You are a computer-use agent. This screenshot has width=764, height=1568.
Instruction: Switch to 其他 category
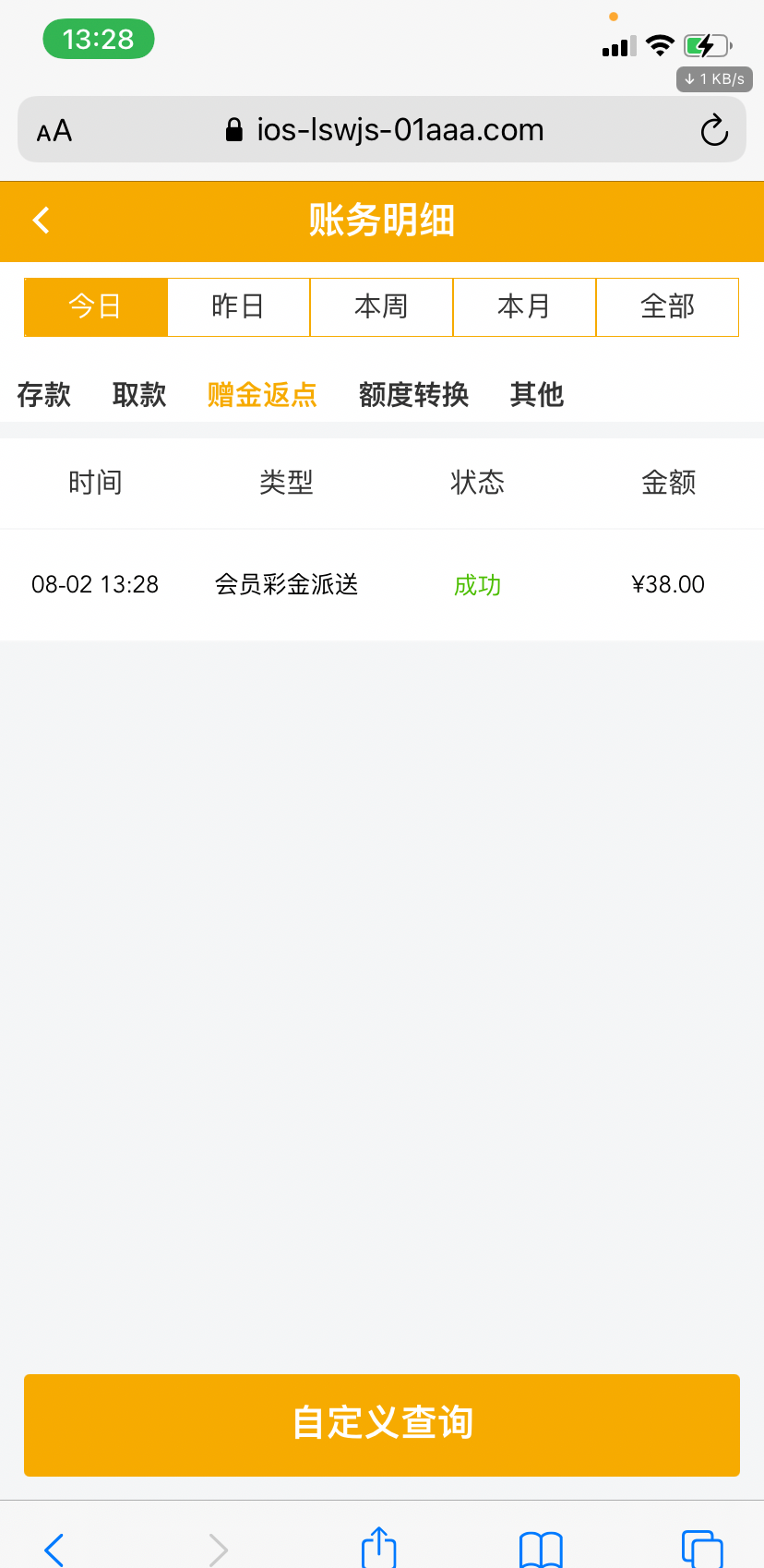point(536,395)
